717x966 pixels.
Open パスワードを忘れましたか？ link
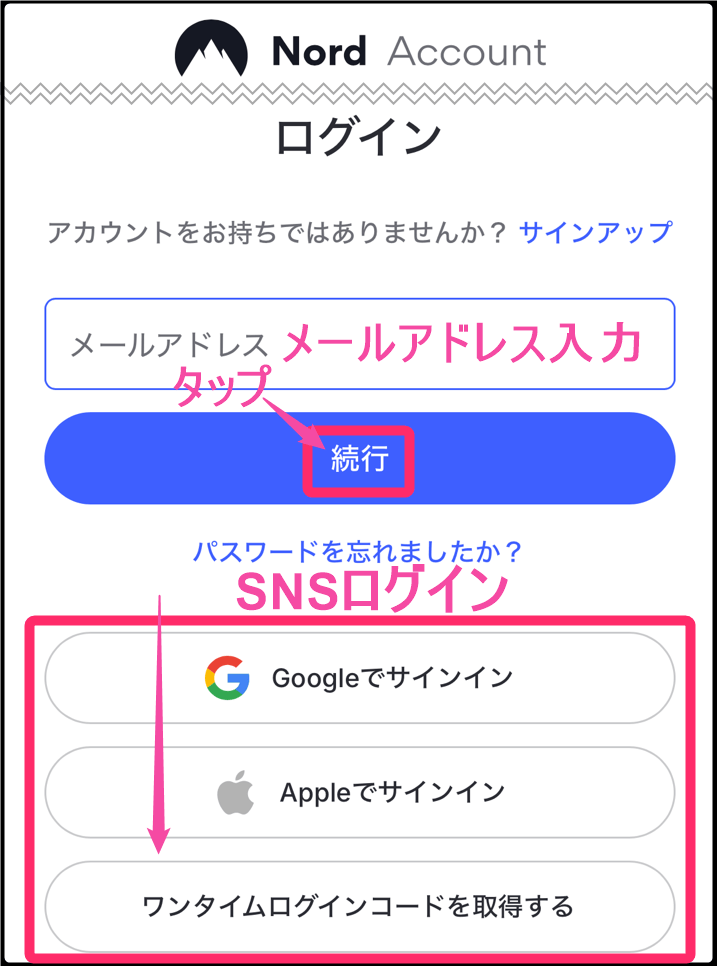[358, 551]
